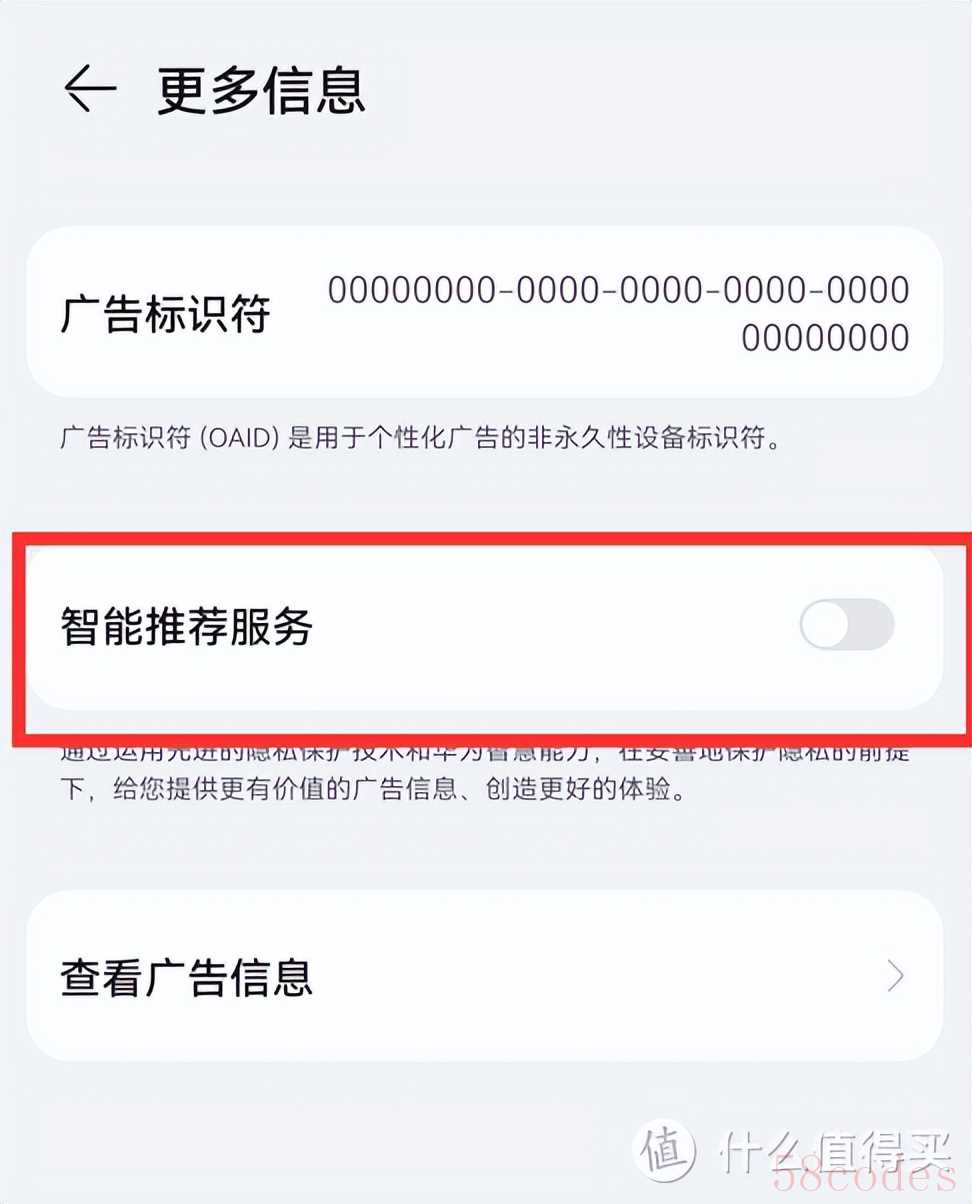Screen dimensions: 972x1204
Task: Go back from 更多信息 page
Action: pos(90,90)
